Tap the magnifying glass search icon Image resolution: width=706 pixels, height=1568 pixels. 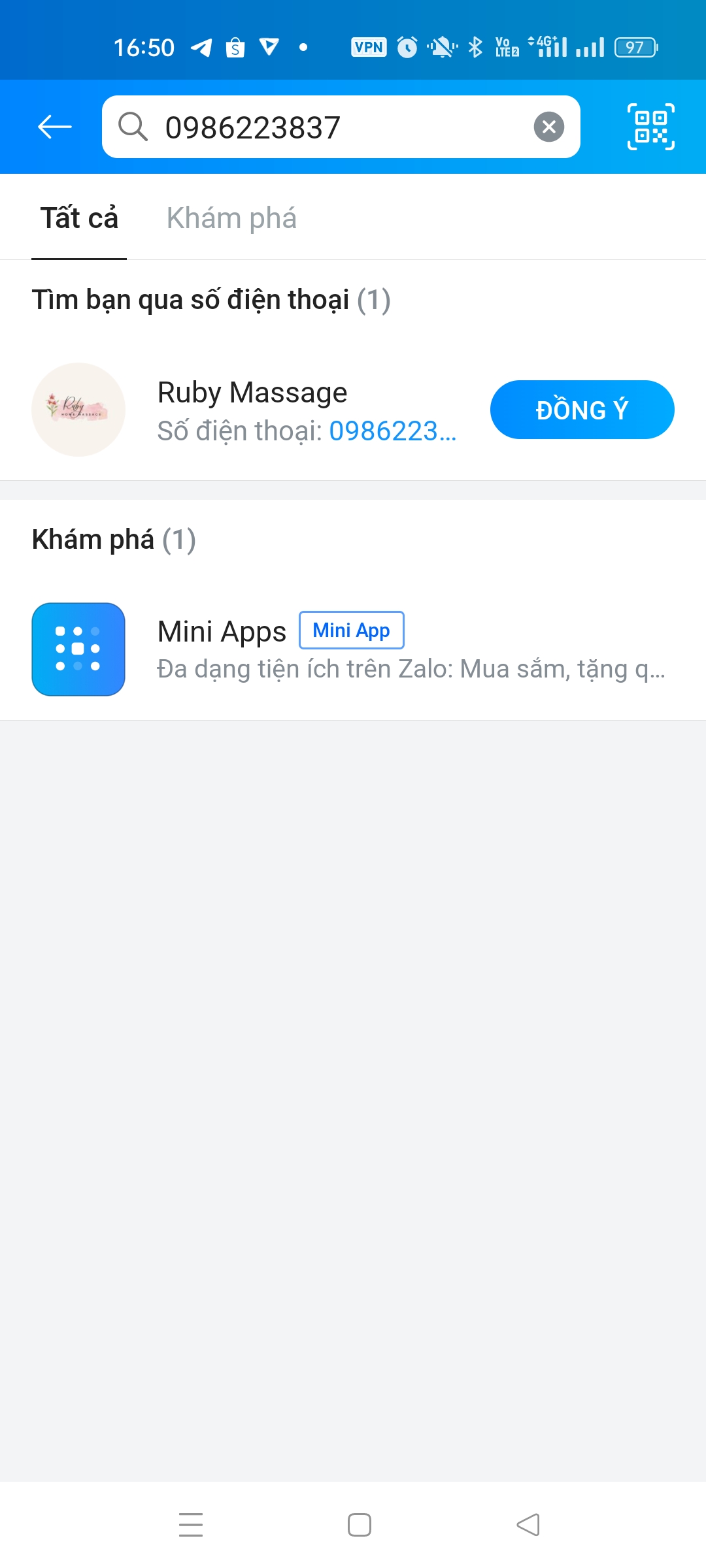[133, 126]
